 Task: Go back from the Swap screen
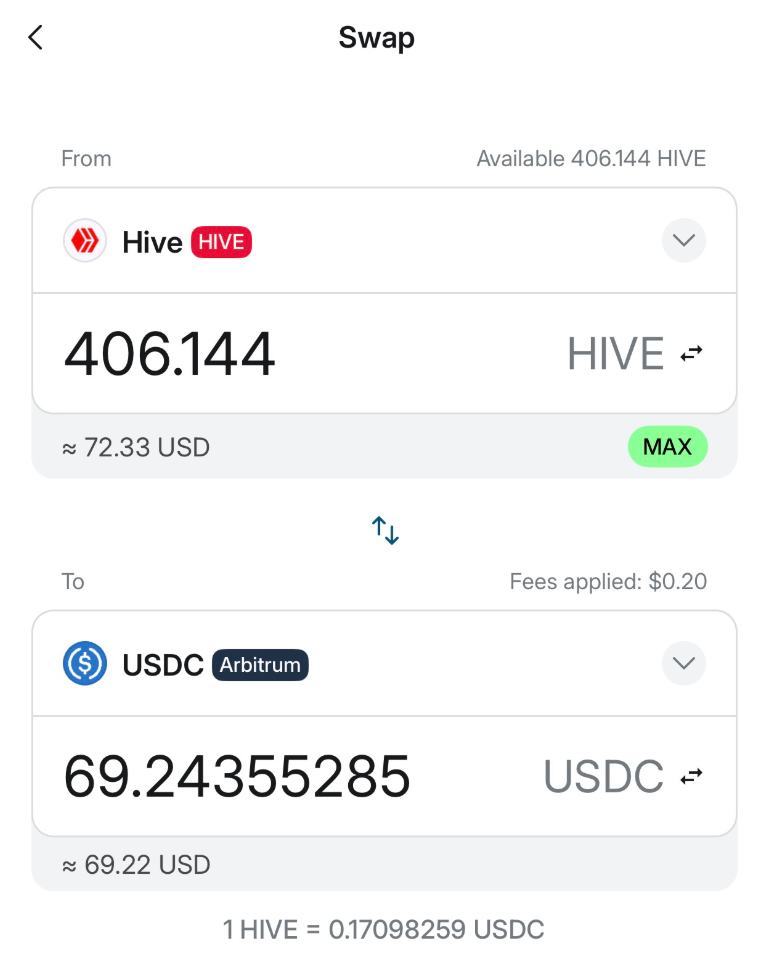36,38
